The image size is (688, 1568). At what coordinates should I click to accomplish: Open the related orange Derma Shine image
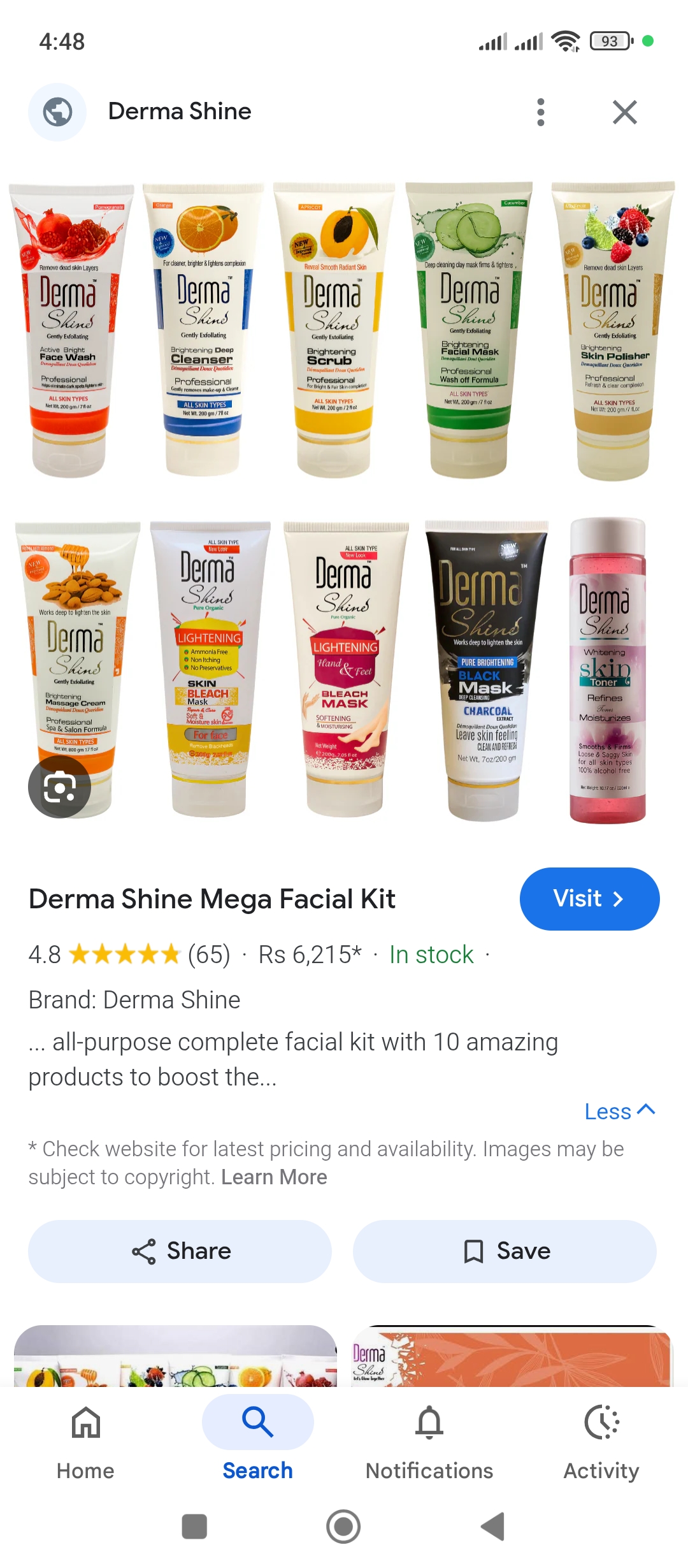point(512,1356)
